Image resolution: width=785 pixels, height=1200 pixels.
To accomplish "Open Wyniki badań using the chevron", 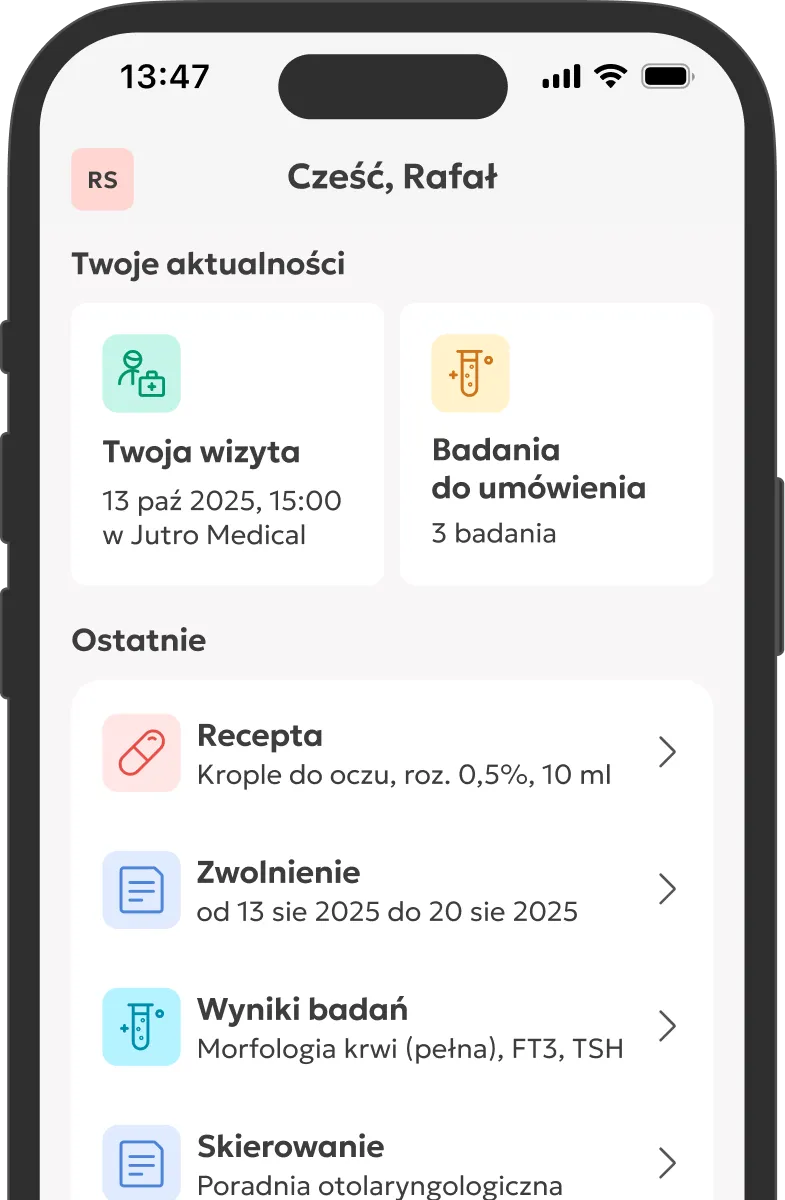I will pos(668,1026).
